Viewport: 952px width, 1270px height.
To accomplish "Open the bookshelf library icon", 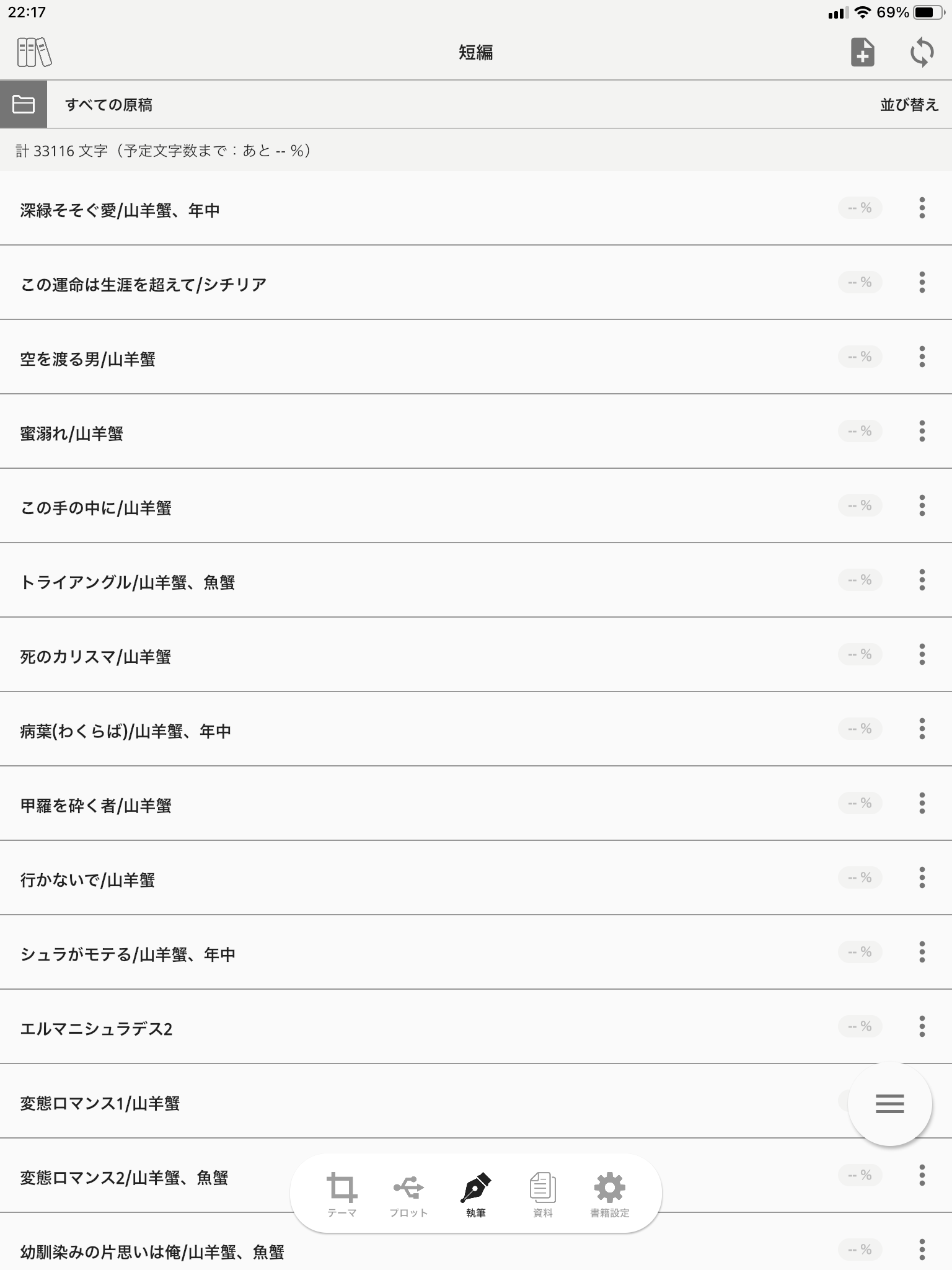I will click(34, 52).
